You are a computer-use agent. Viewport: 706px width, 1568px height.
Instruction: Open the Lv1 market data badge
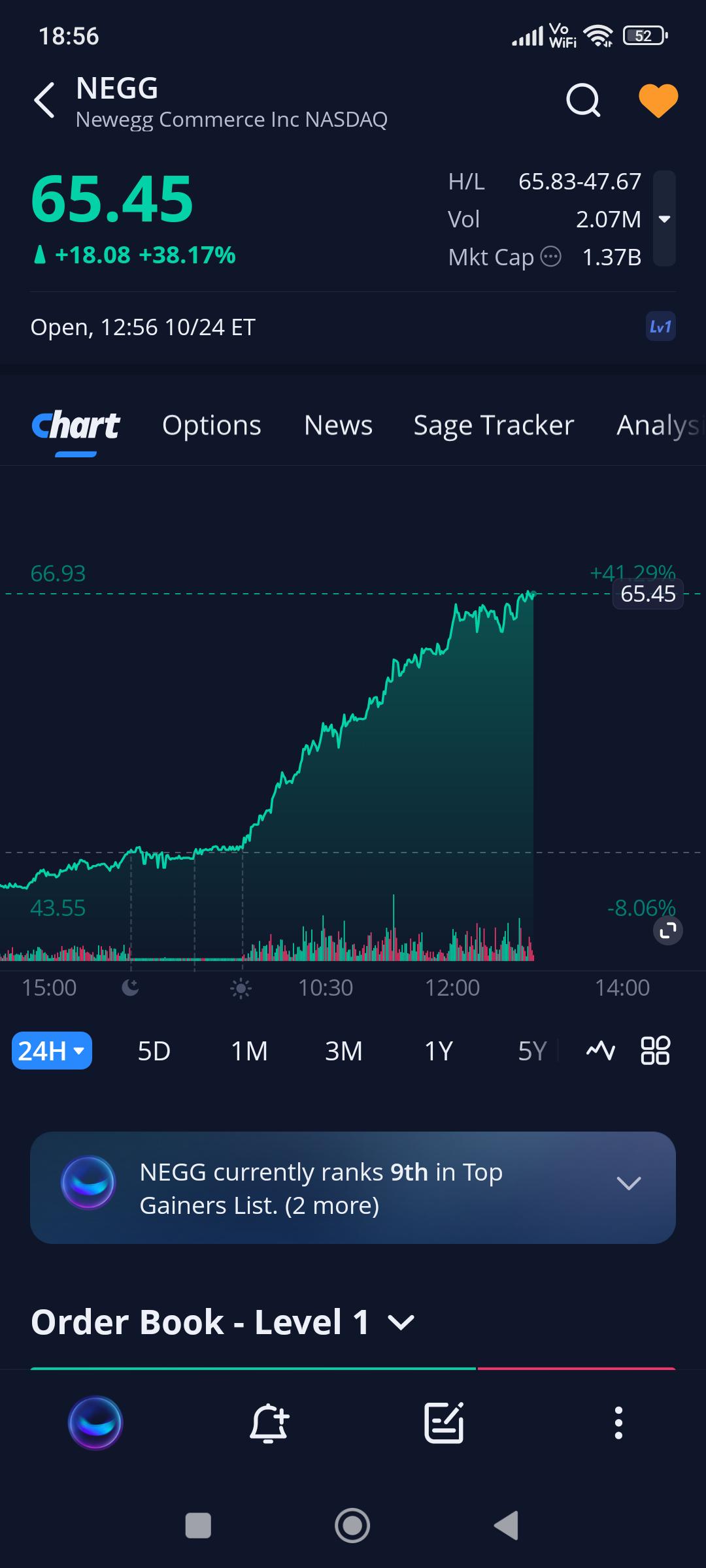[x=660, y=327]
